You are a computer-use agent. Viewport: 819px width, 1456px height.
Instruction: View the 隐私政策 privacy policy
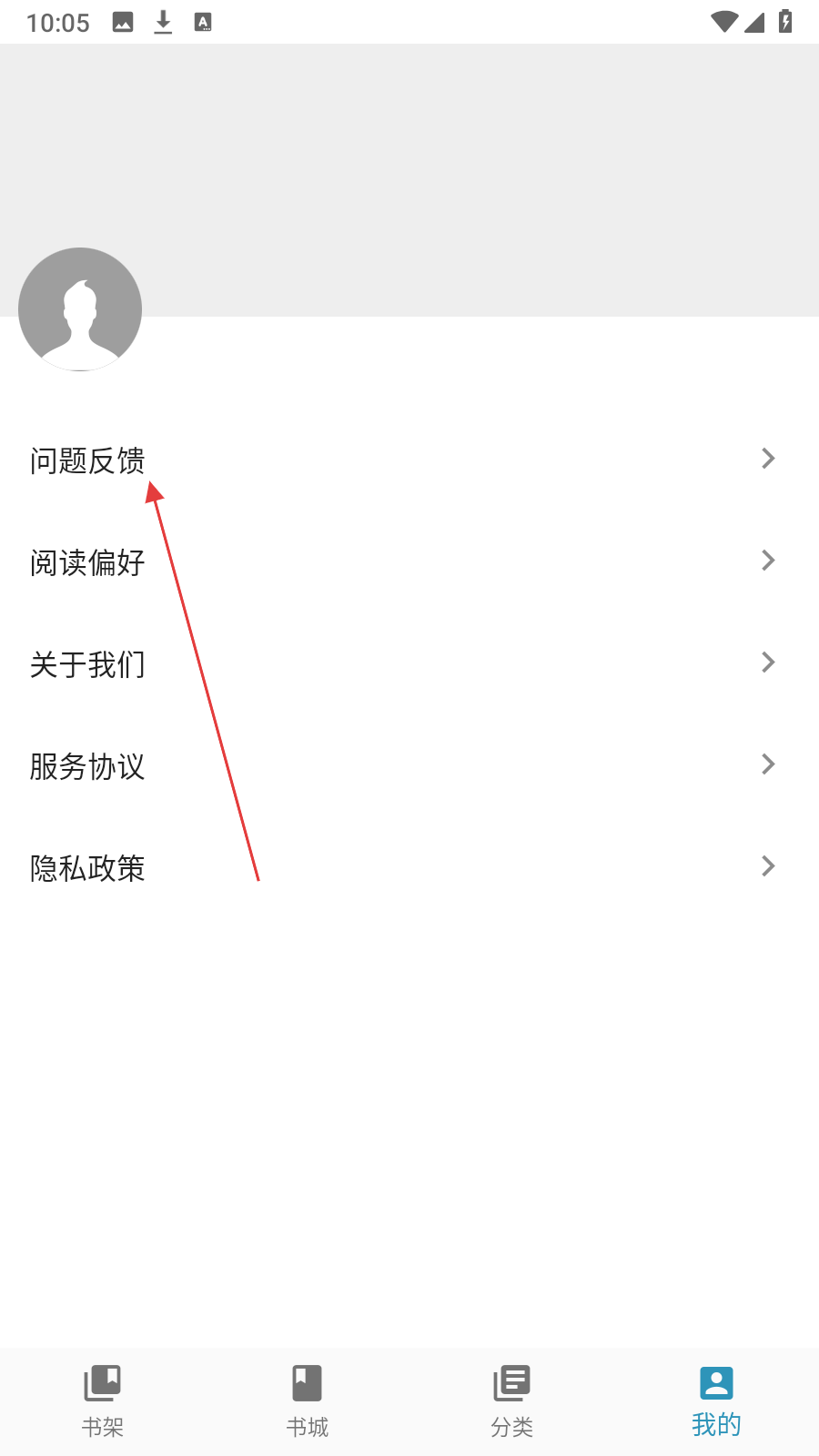409,867
